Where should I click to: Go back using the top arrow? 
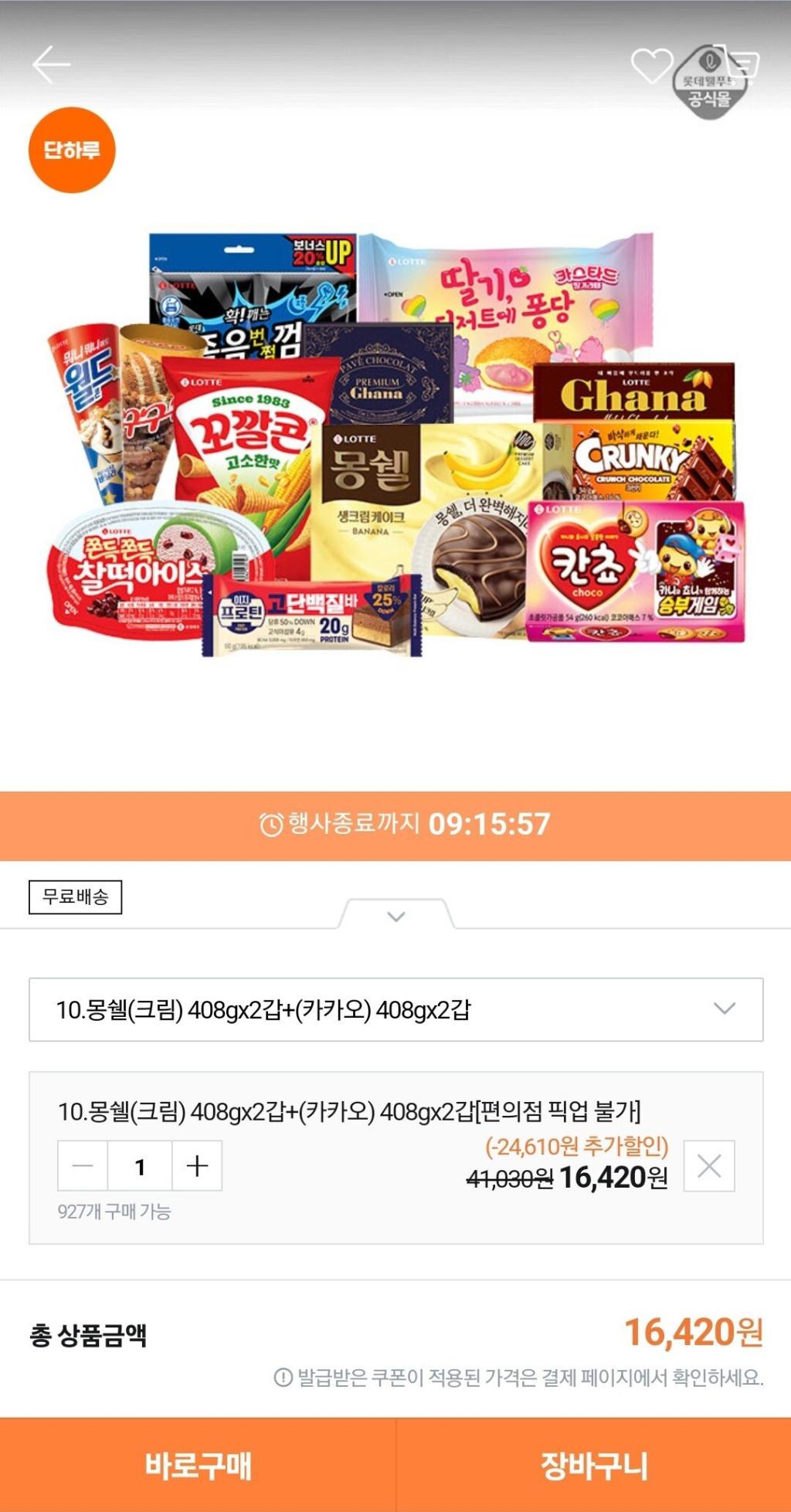coord(51,64)
